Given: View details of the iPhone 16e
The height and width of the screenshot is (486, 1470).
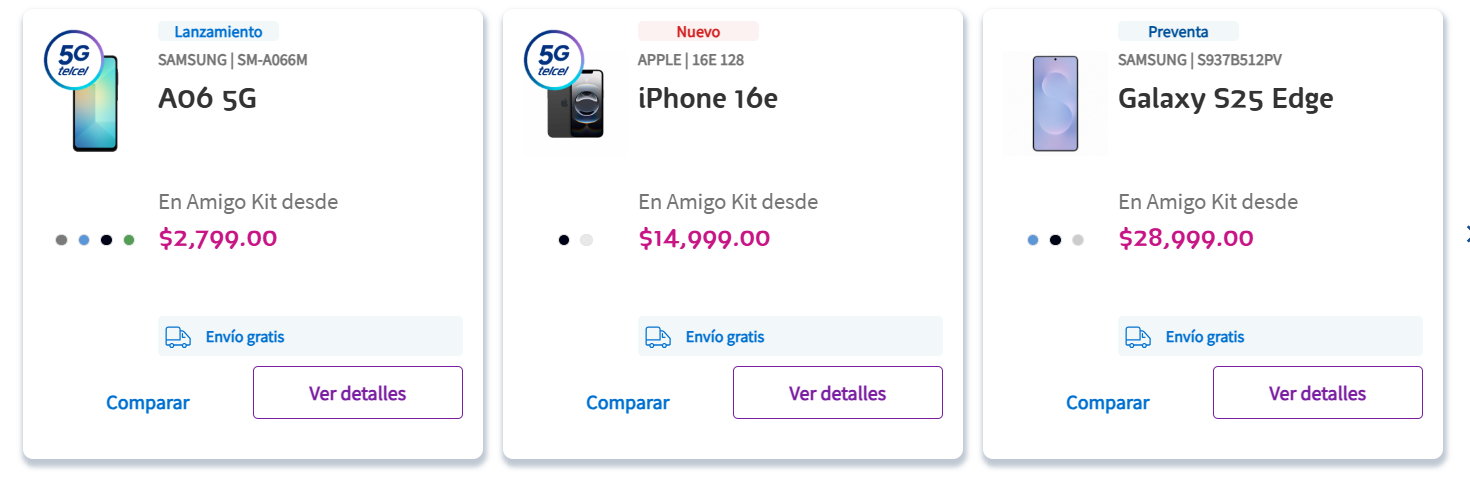Looking at the screenshot, I should click(837, 393).
